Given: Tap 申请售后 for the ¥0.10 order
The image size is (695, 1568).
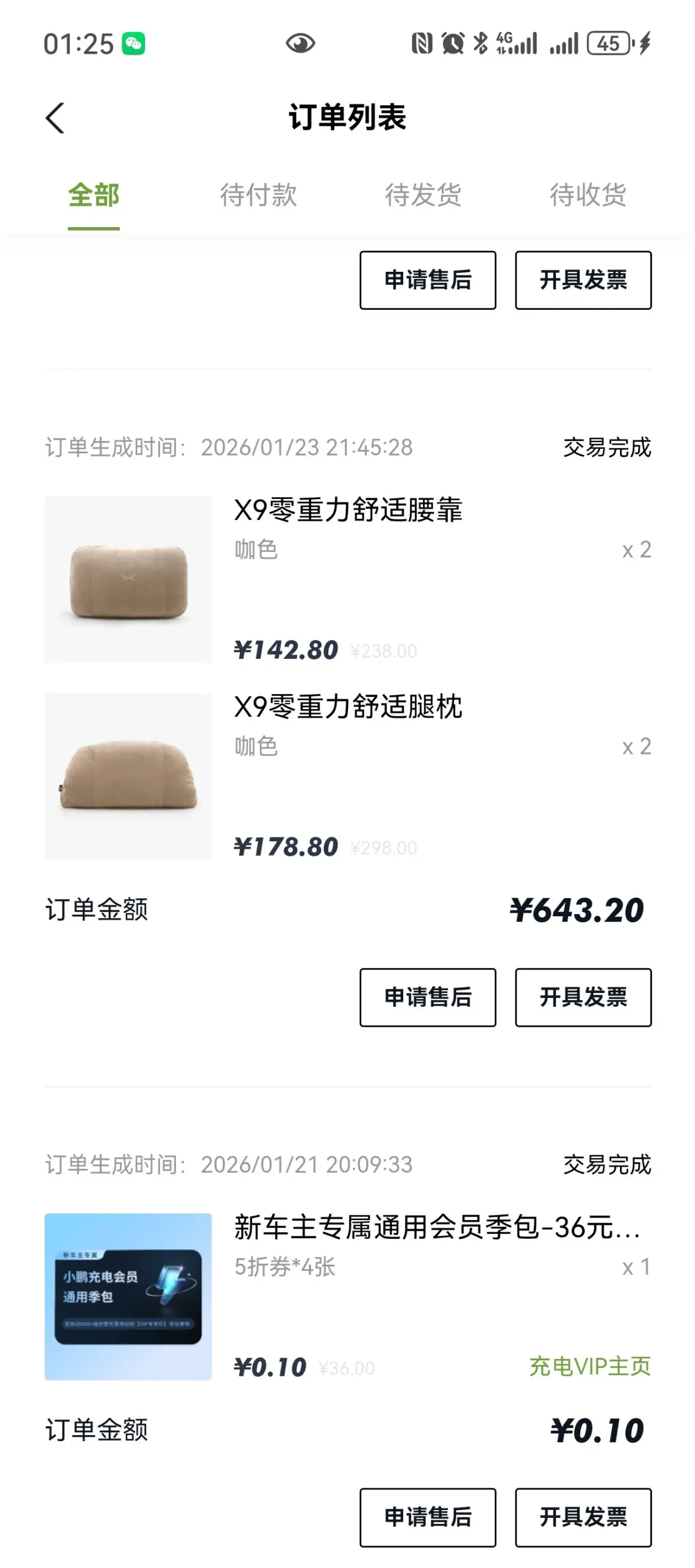Looking at the screenshot, I should coord(428,1517).
